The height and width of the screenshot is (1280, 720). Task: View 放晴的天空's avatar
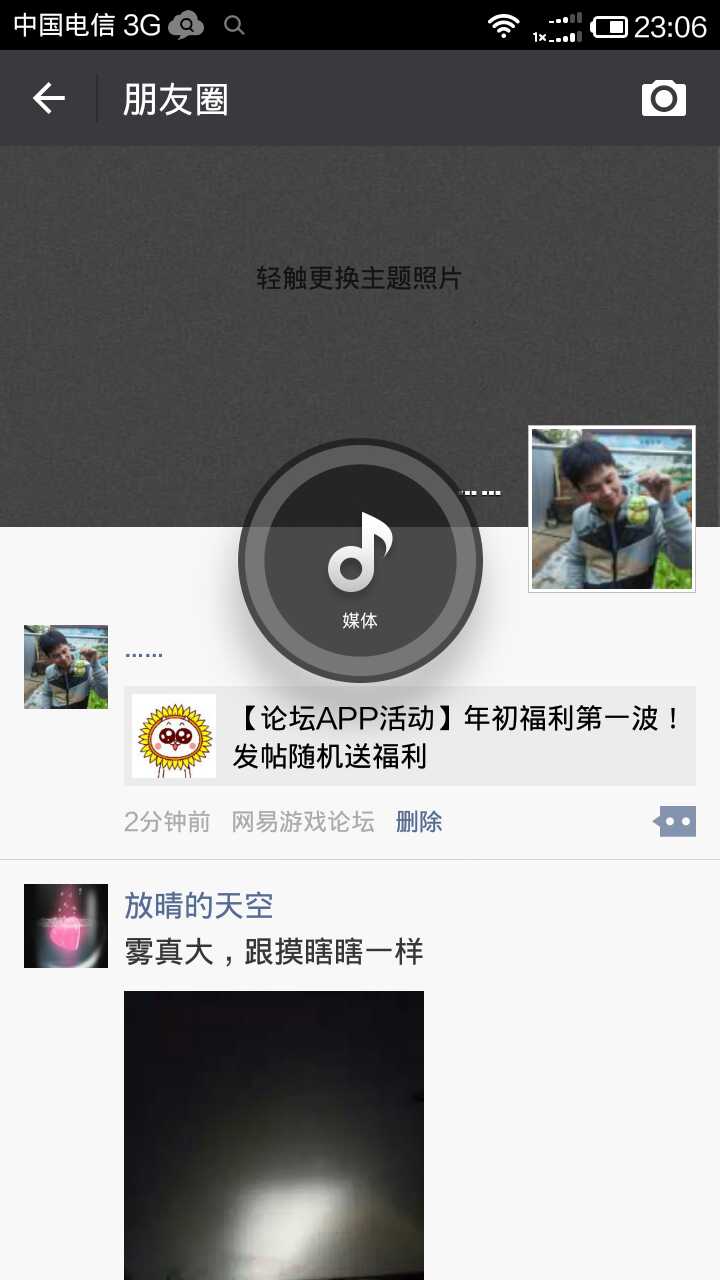click(66, 926)
